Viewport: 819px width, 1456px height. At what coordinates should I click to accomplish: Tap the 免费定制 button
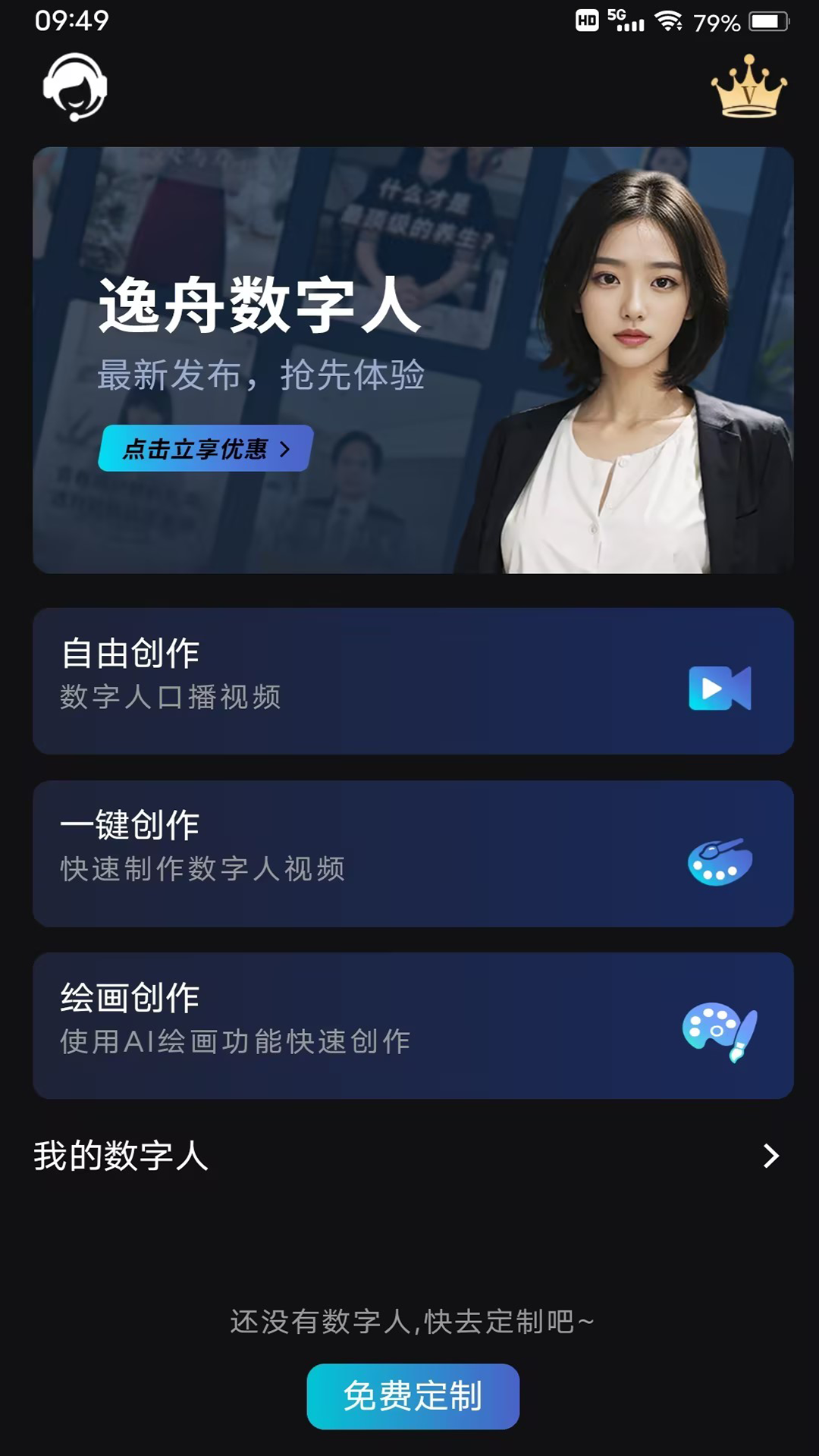pyautogui.click(x=413, y=1396)
